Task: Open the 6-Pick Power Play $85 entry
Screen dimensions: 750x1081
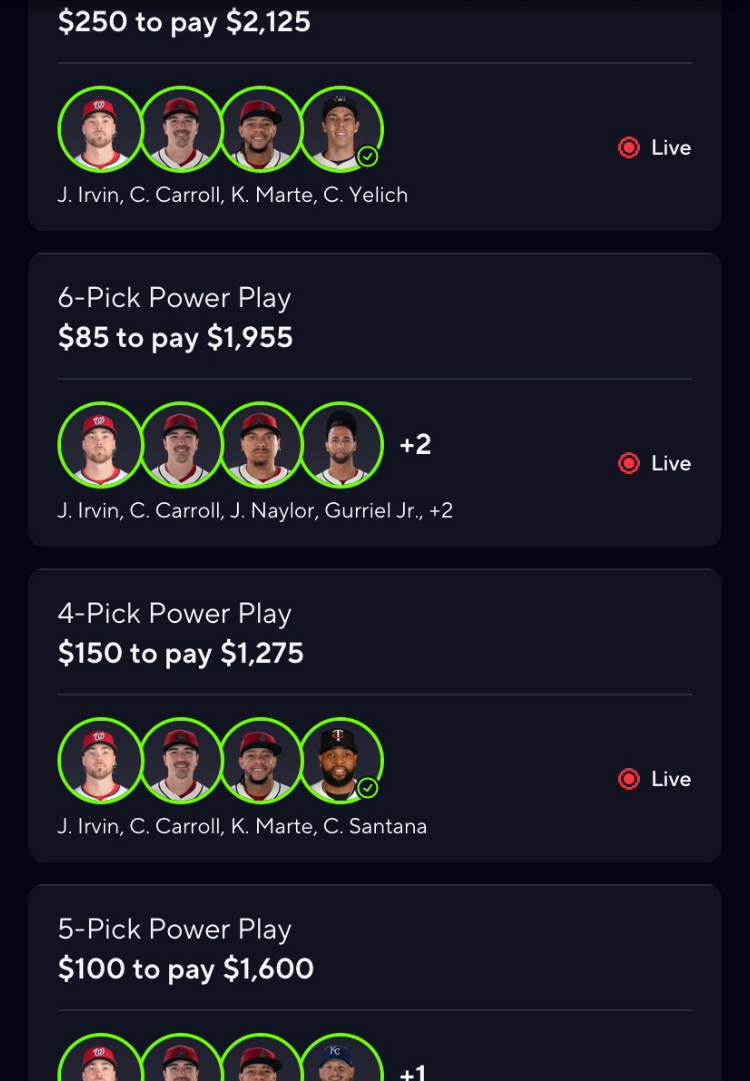Action: coord(374,318)
